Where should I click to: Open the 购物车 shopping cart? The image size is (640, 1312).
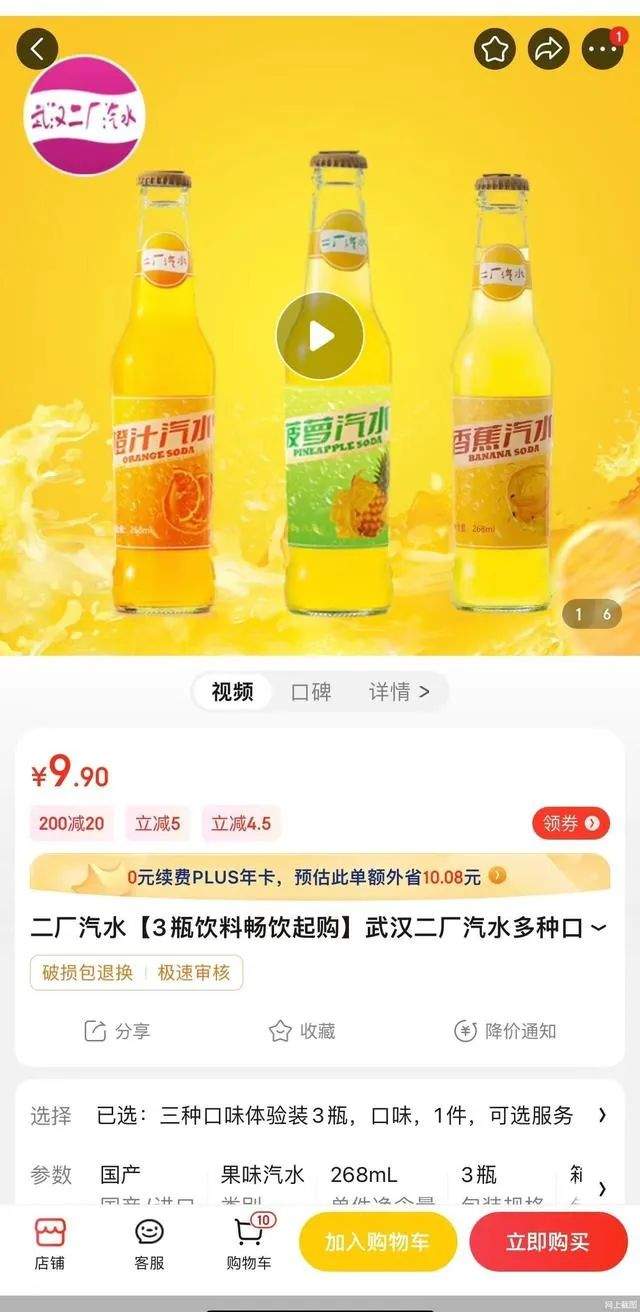click(x=250, y=1243)
